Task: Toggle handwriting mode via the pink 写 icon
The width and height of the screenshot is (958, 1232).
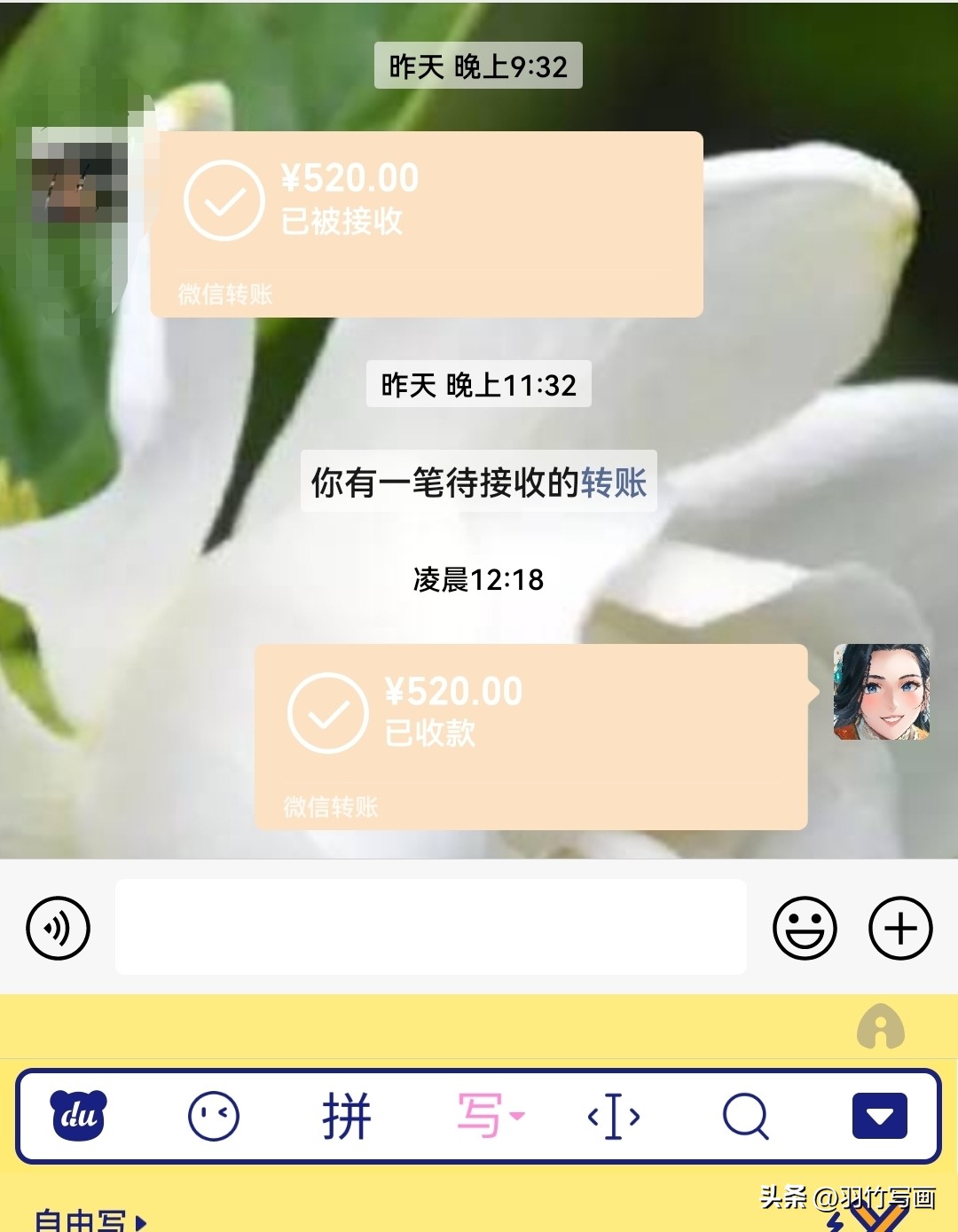Action: point(479,1117)
